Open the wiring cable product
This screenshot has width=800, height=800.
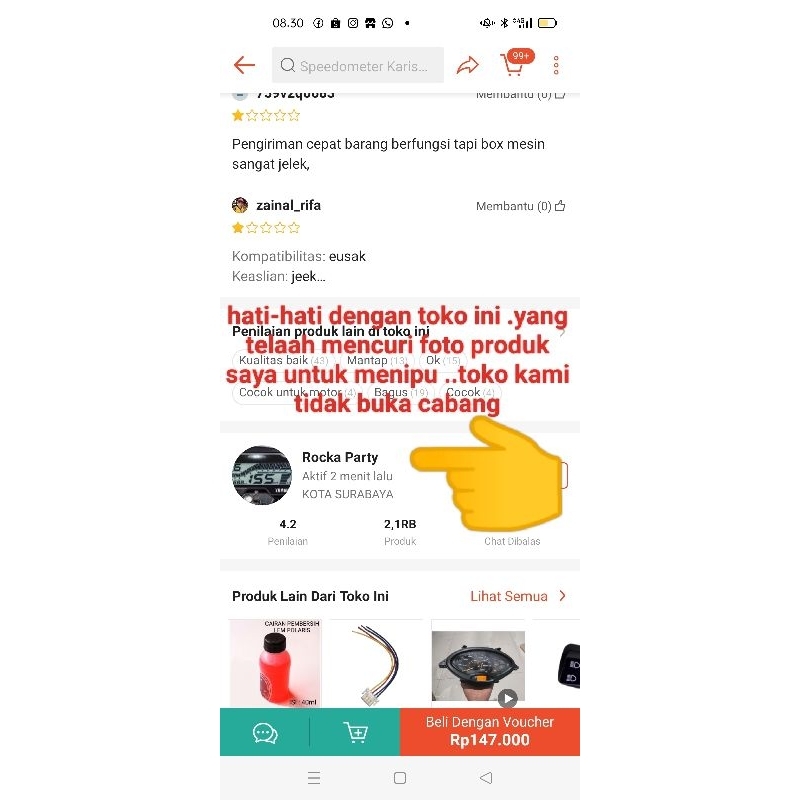[376, 663]
